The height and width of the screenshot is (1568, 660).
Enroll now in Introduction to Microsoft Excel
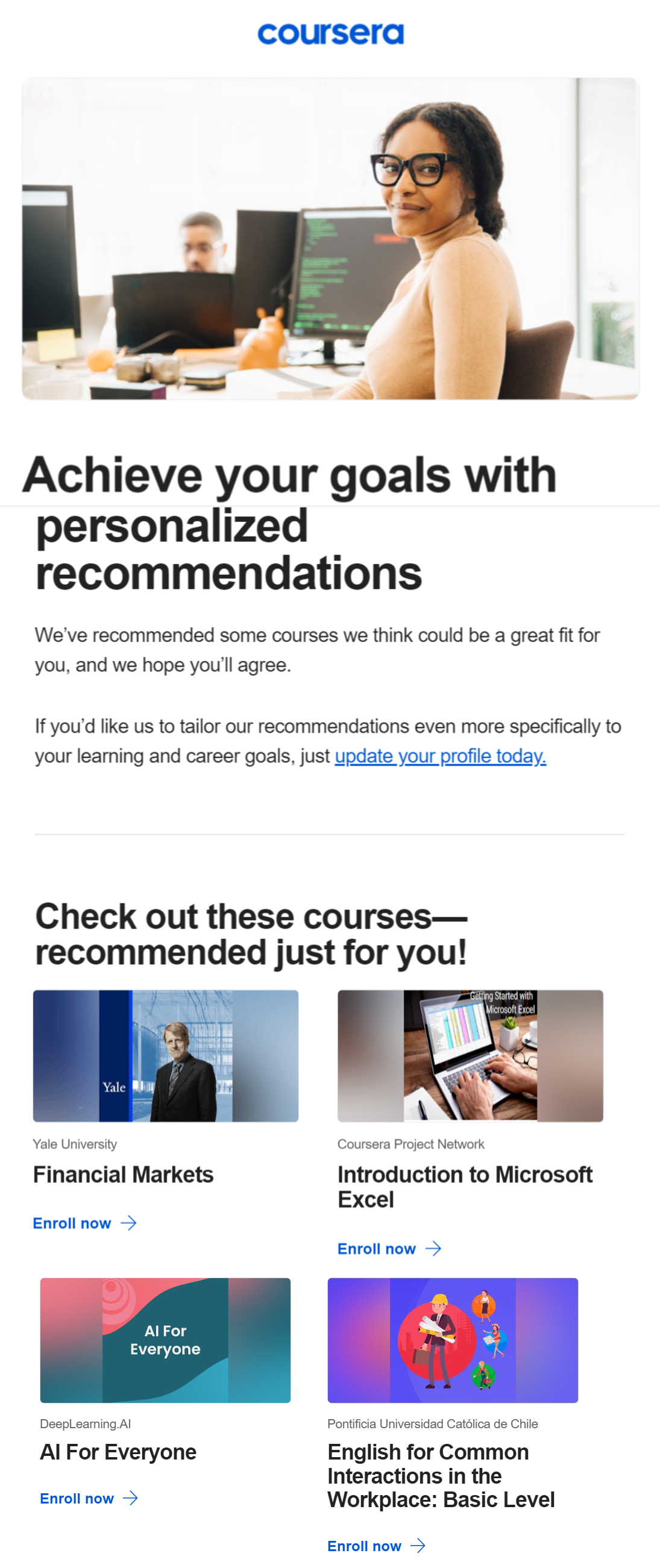389,1249
